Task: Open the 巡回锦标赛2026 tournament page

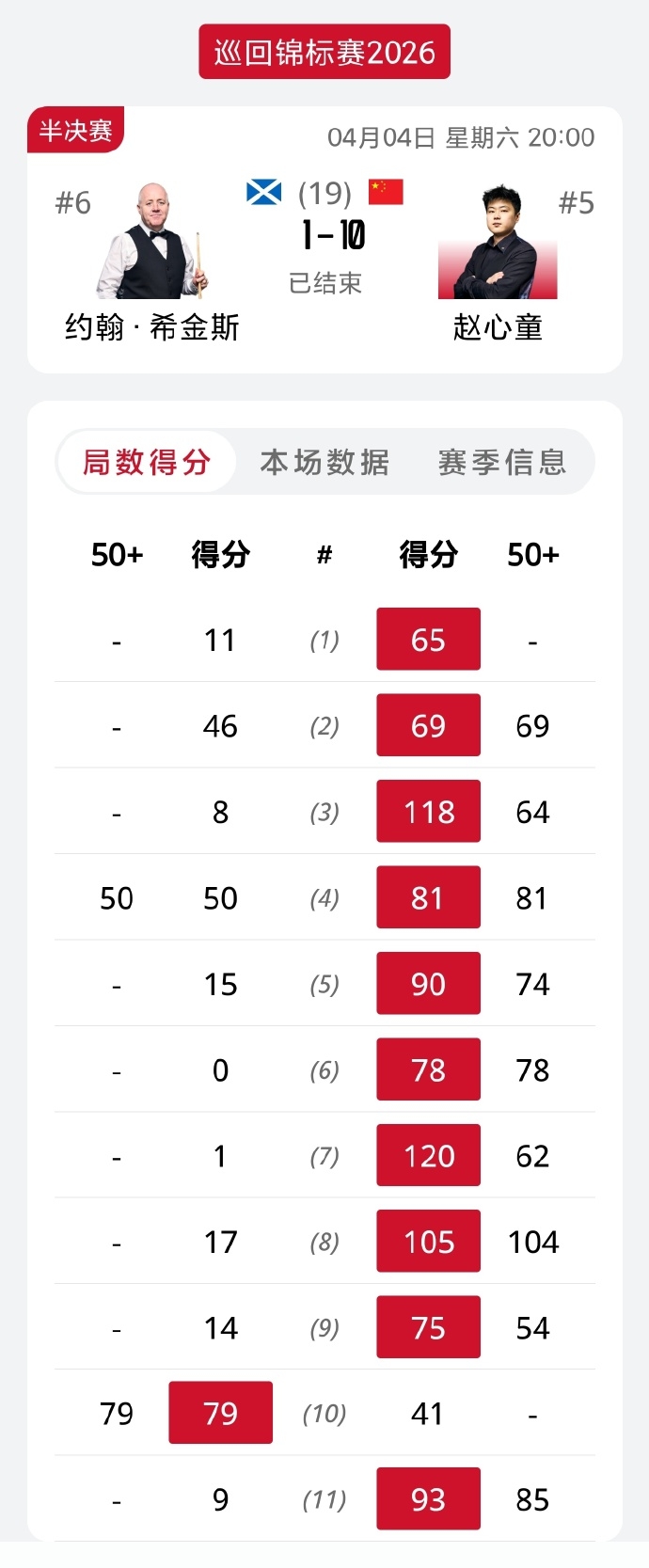Action: pyautogui.click(x=324, y=53)
